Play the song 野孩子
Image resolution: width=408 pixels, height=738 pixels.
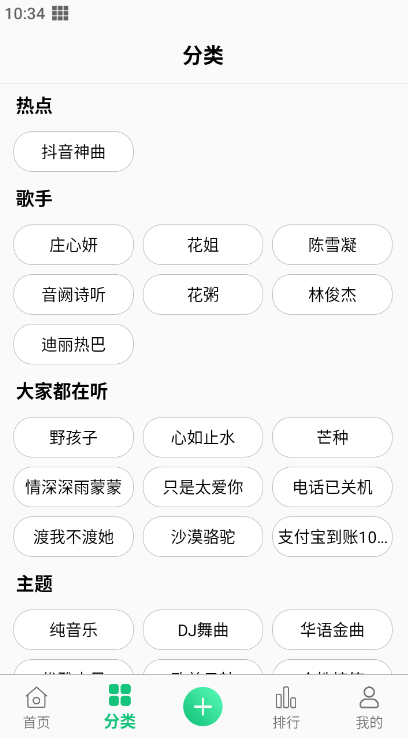[73, 437]
